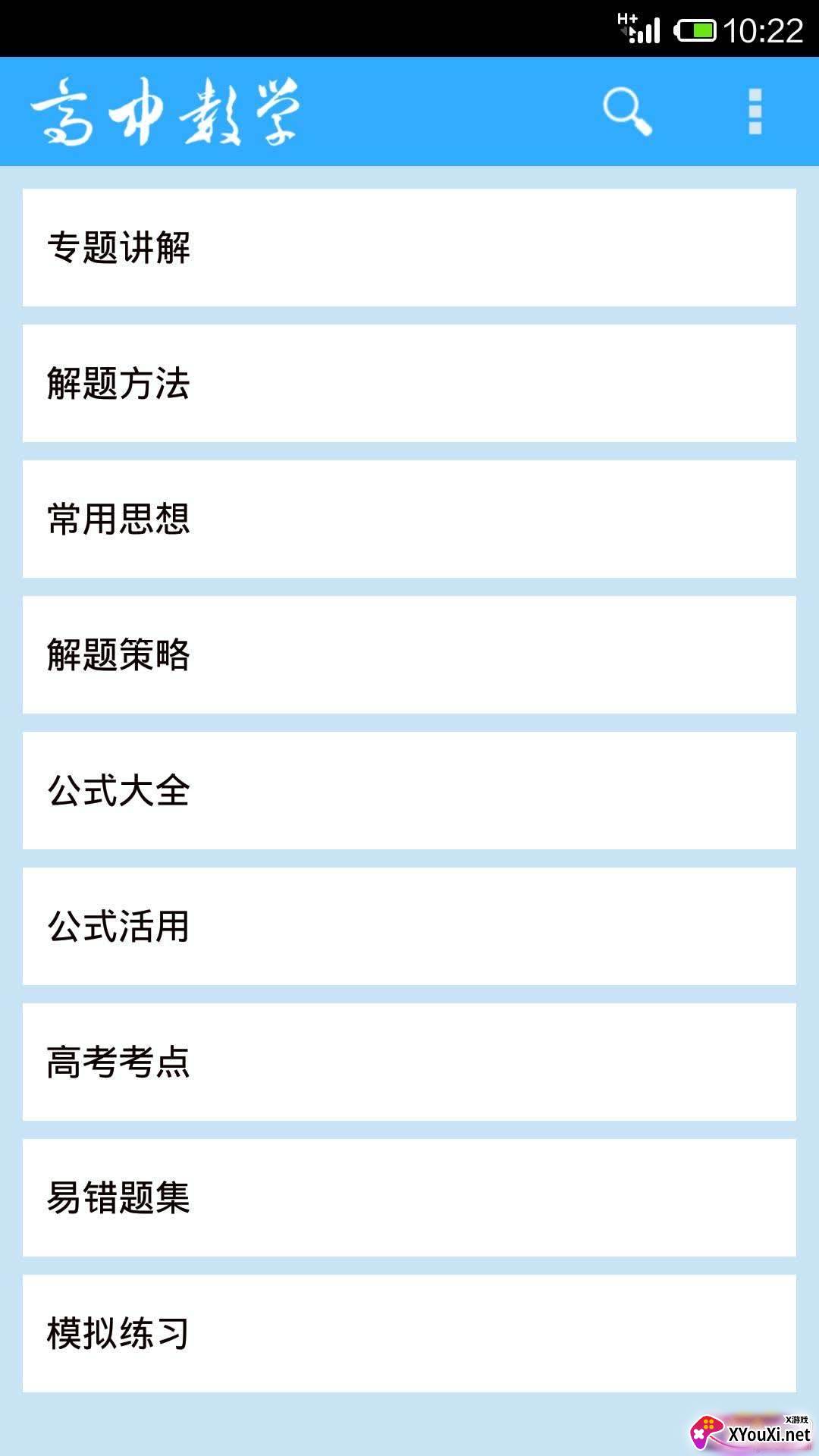Viewport: 819px width, 1456px height.
Task: Select 公式活用
Action: point(409,926)
